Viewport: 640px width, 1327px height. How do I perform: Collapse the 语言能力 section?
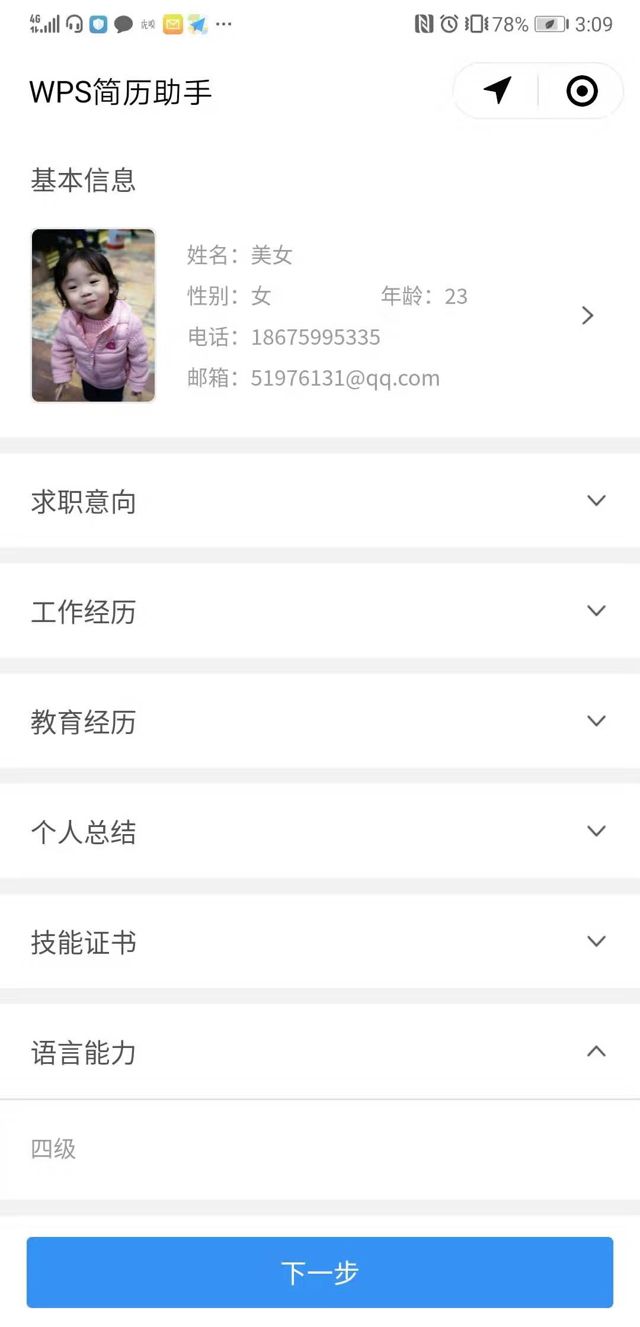(596, 1051)
